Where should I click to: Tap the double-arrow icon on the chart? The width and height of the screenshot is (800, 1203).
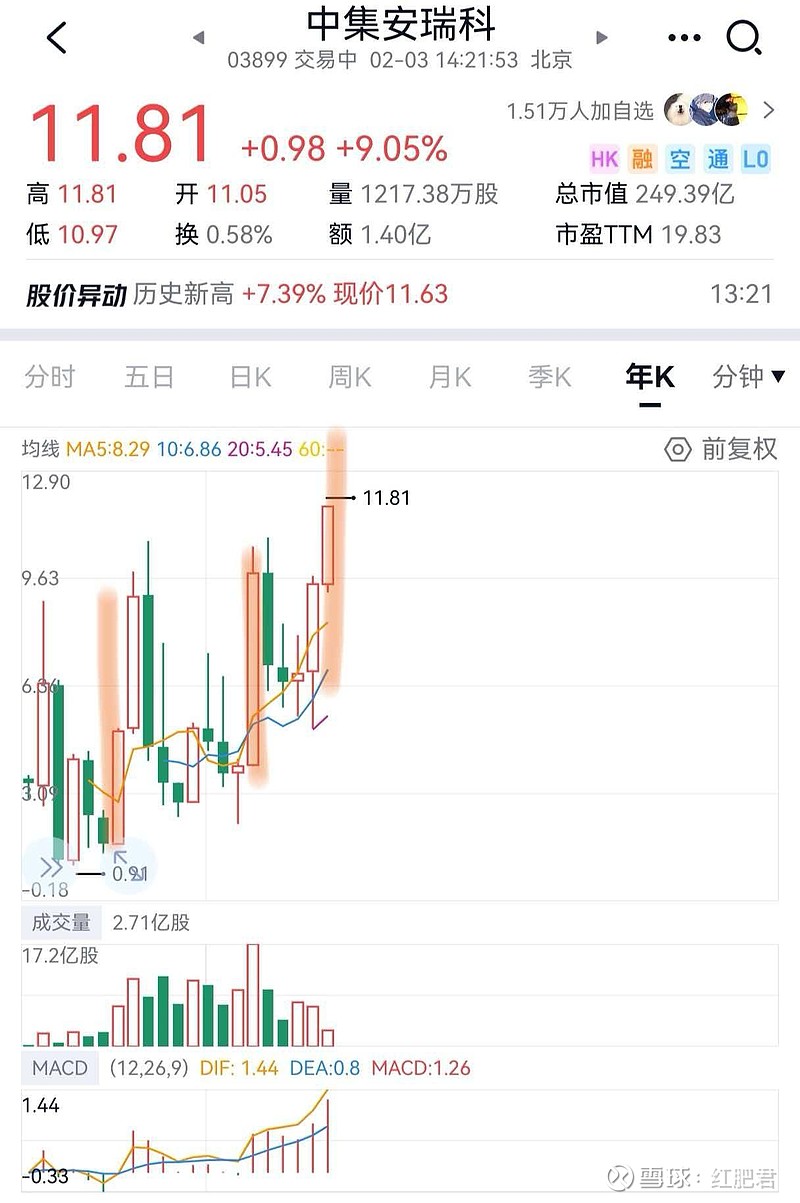(50, 867)
